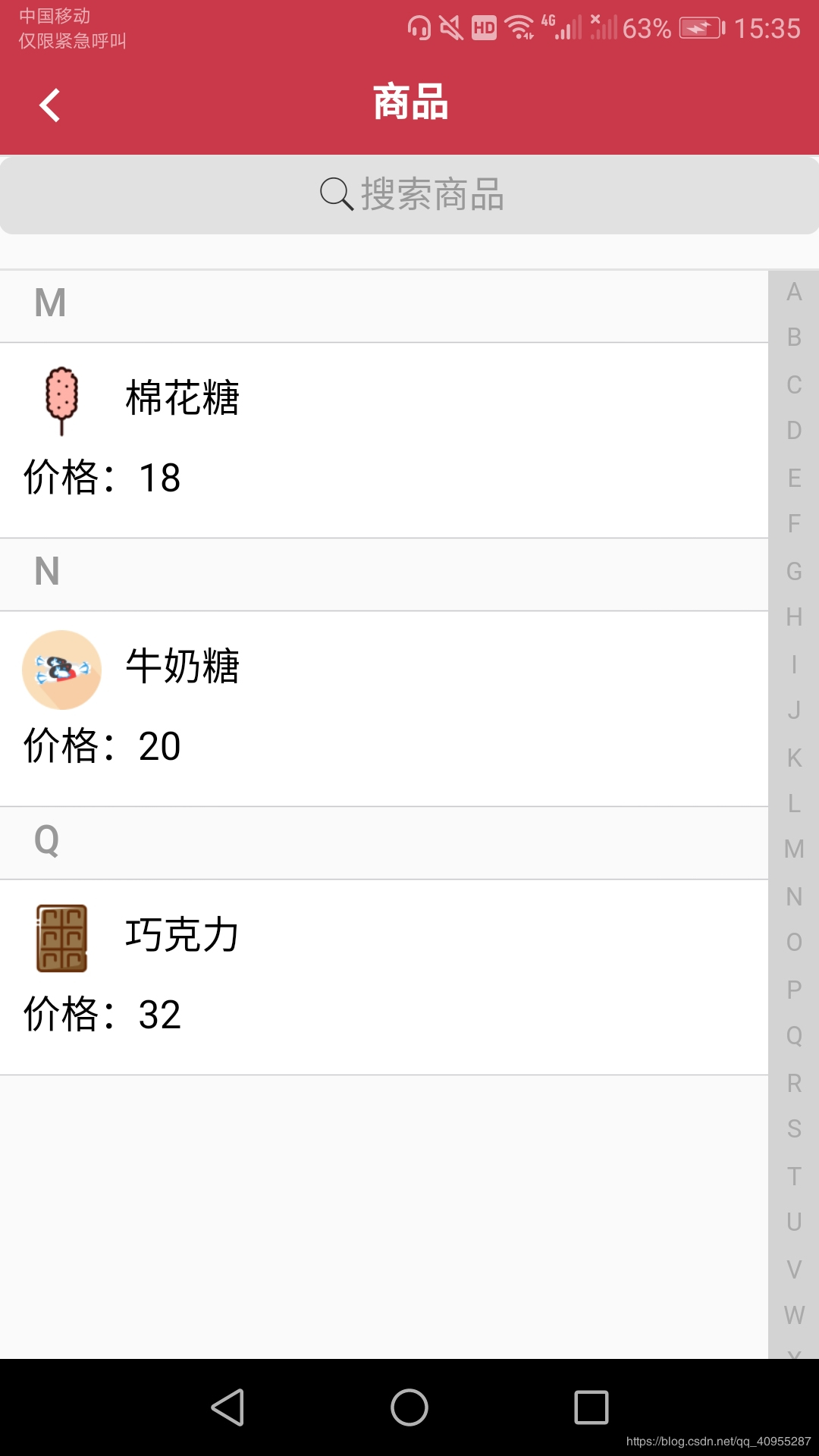Viewport: 819px width, 1456px height.
Task: Tap the battery indicator in the status bar
Action: pos(701,28)
